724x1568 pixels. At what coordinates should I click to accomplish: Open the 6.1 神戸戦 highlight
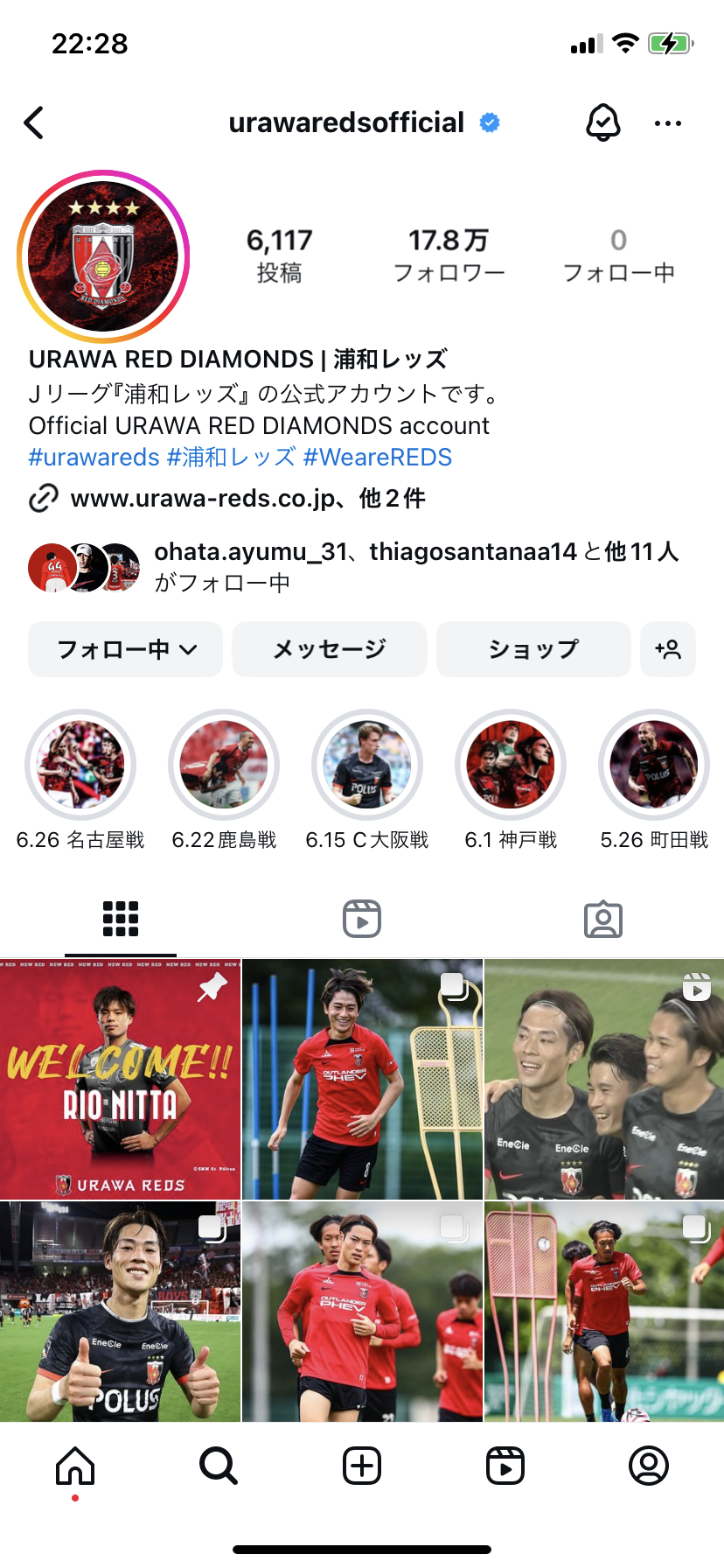pyautogui.click(x=511, y=765)
